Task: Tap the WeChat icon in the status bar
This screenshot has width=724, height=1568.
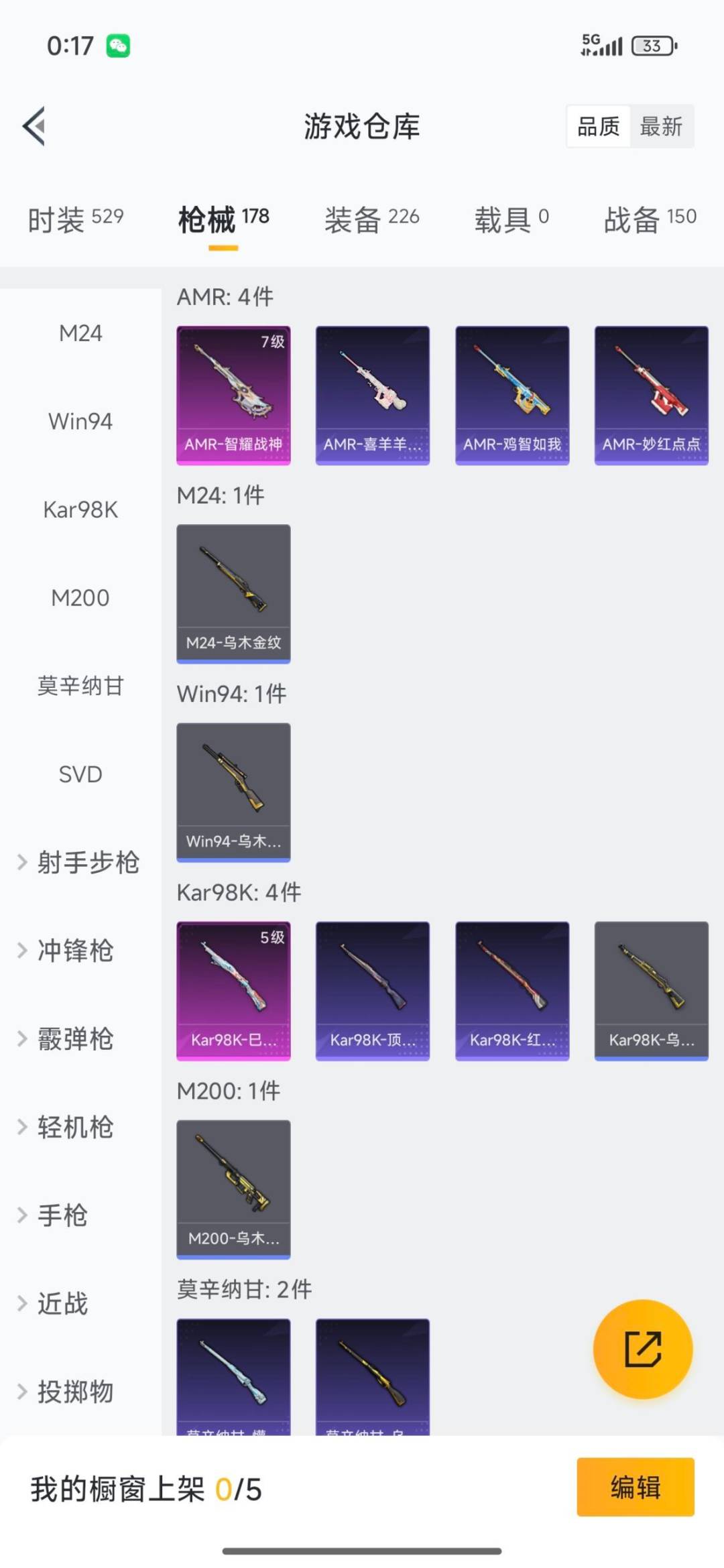Action: 118,46
